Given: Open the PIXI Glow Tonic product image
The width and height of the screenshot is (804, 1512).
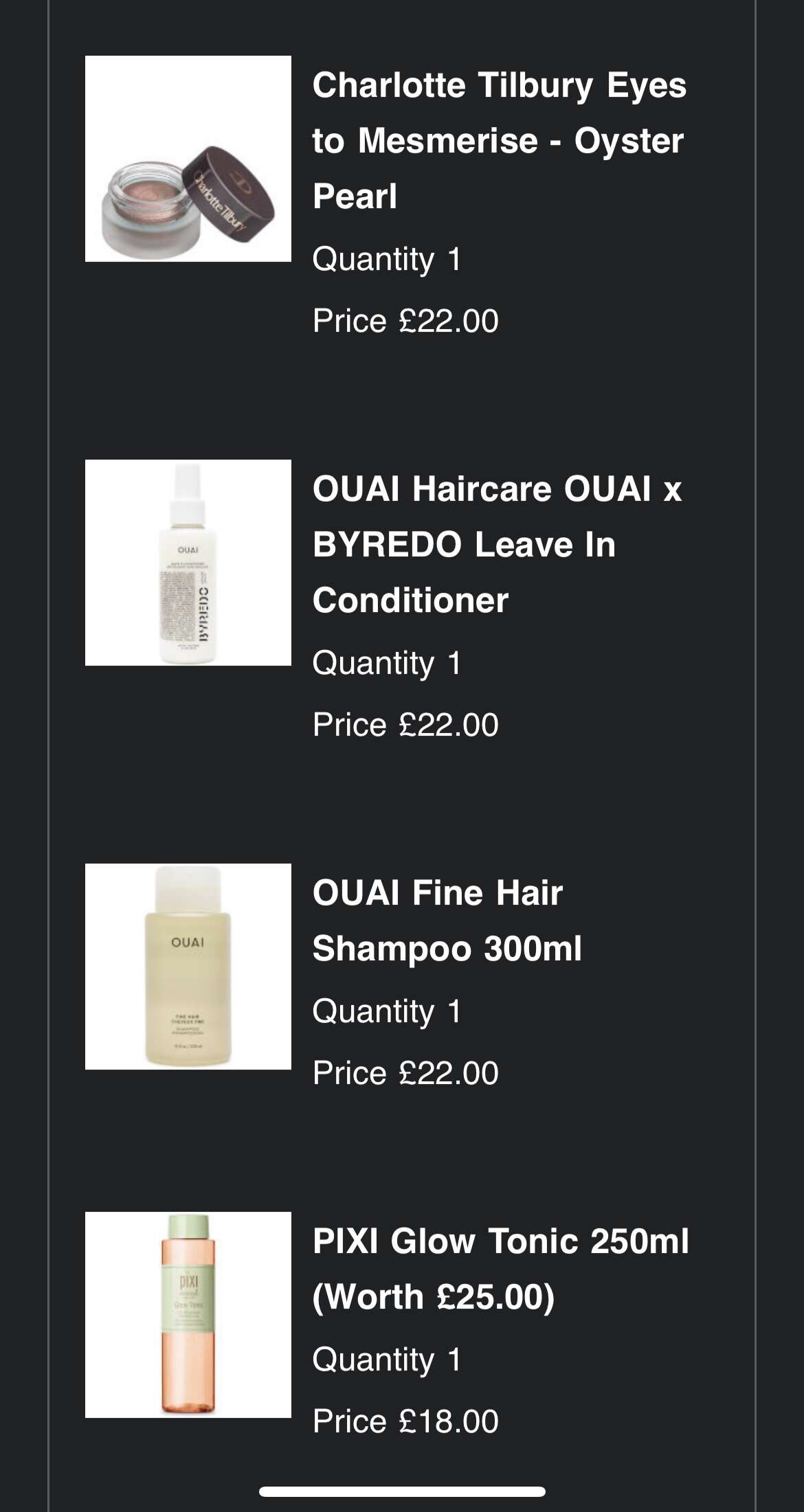Looking at the screenshot, I should (188, 1315).
